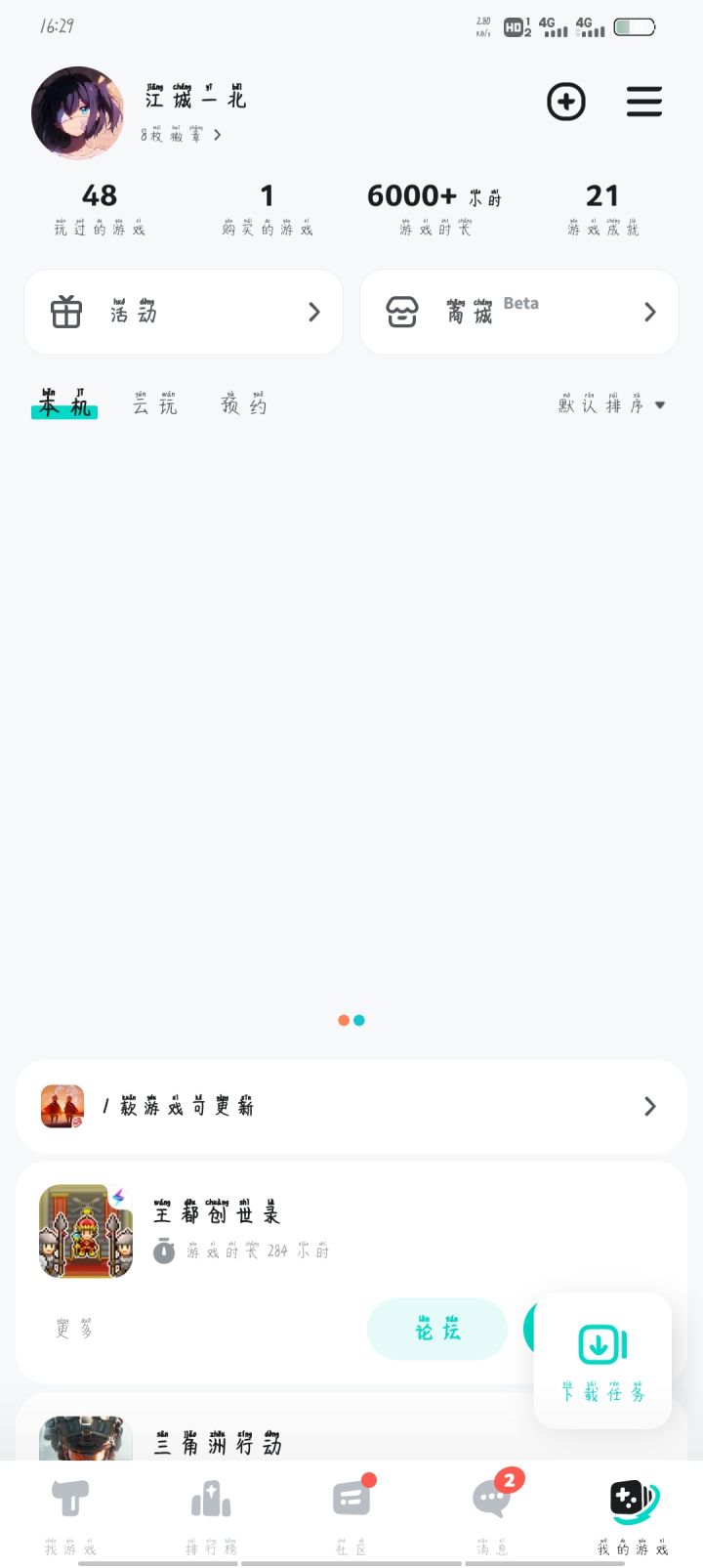Select the 本机 local games tab
The image size is (703, 1568).
(63, 403)
